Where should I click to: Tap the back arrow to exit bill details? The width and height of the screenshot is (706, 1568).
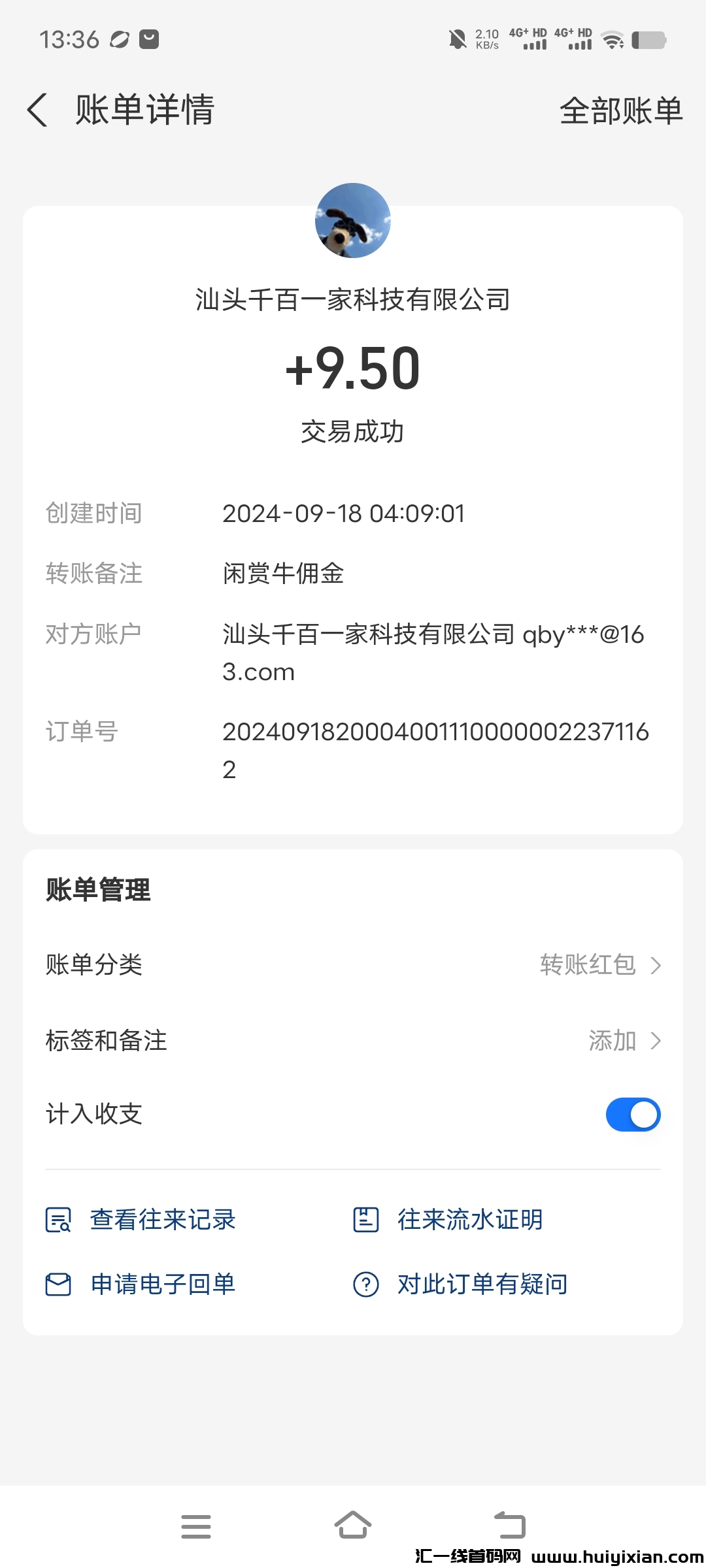[x=37, y=111]
